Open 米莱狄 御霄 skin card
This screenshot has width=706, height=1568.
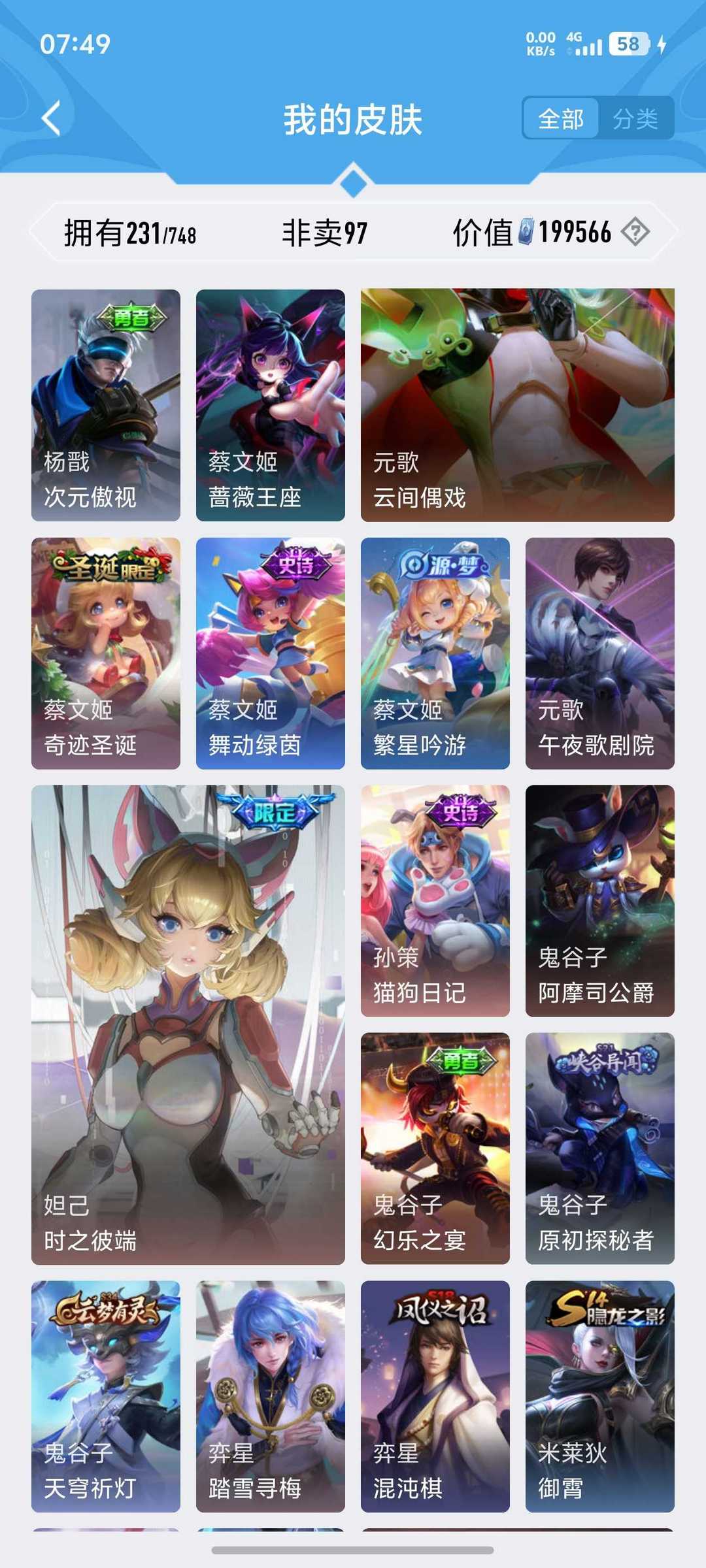pos(599,1396)
